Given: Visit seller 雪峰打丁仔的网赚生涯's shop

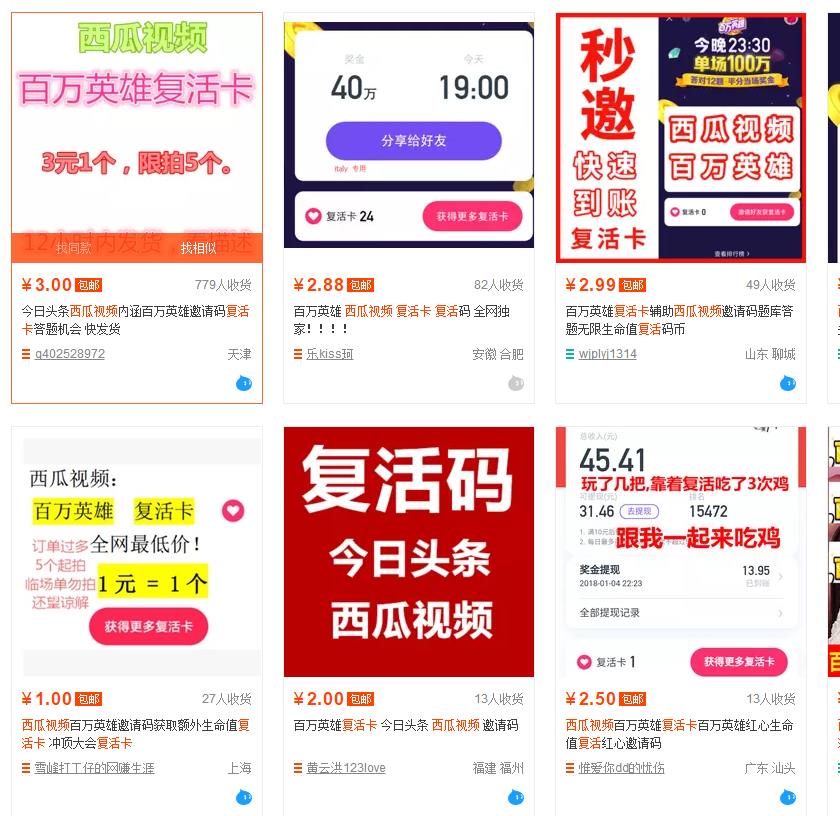Looking at the screenshot, I should pyautogui.click(x=94, y=768).
